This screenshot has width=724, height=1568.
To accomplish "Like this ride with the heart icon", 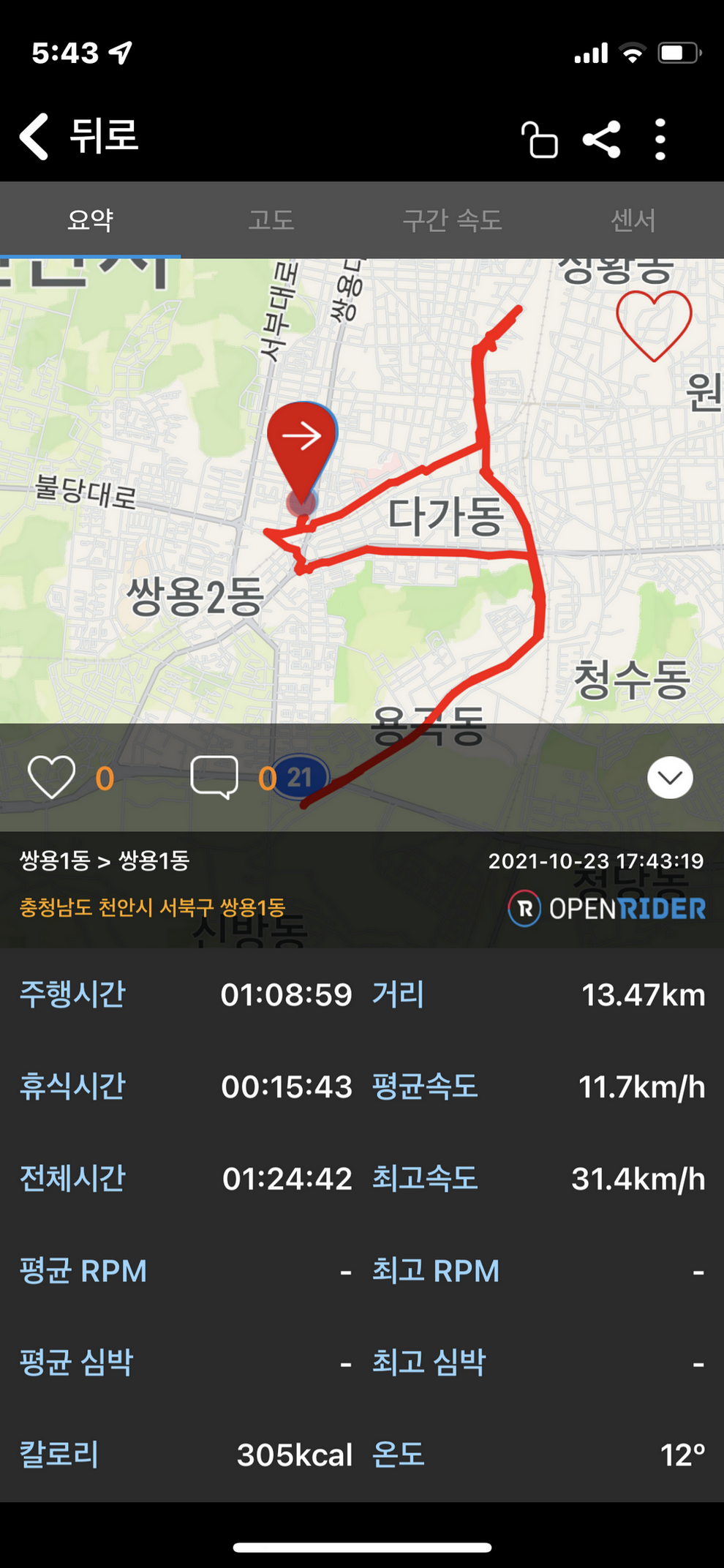I will coord(51,777).
